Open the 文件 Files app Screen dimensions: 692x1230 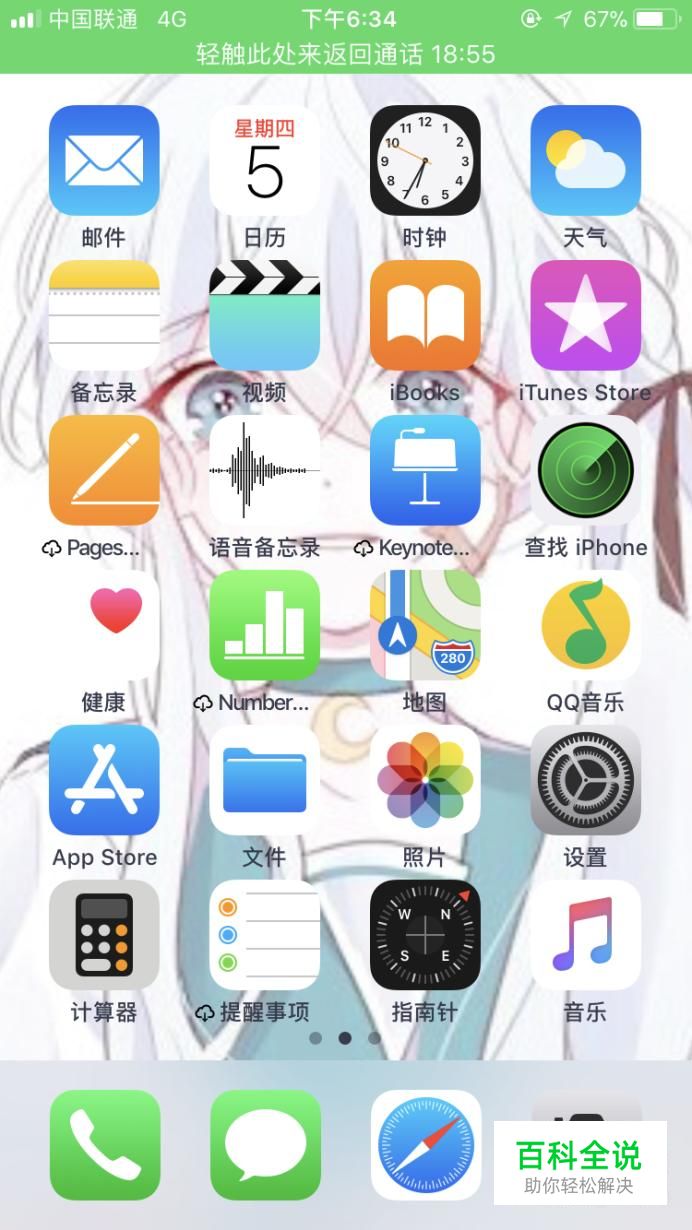pyautogui.click(x=264, y=780)
